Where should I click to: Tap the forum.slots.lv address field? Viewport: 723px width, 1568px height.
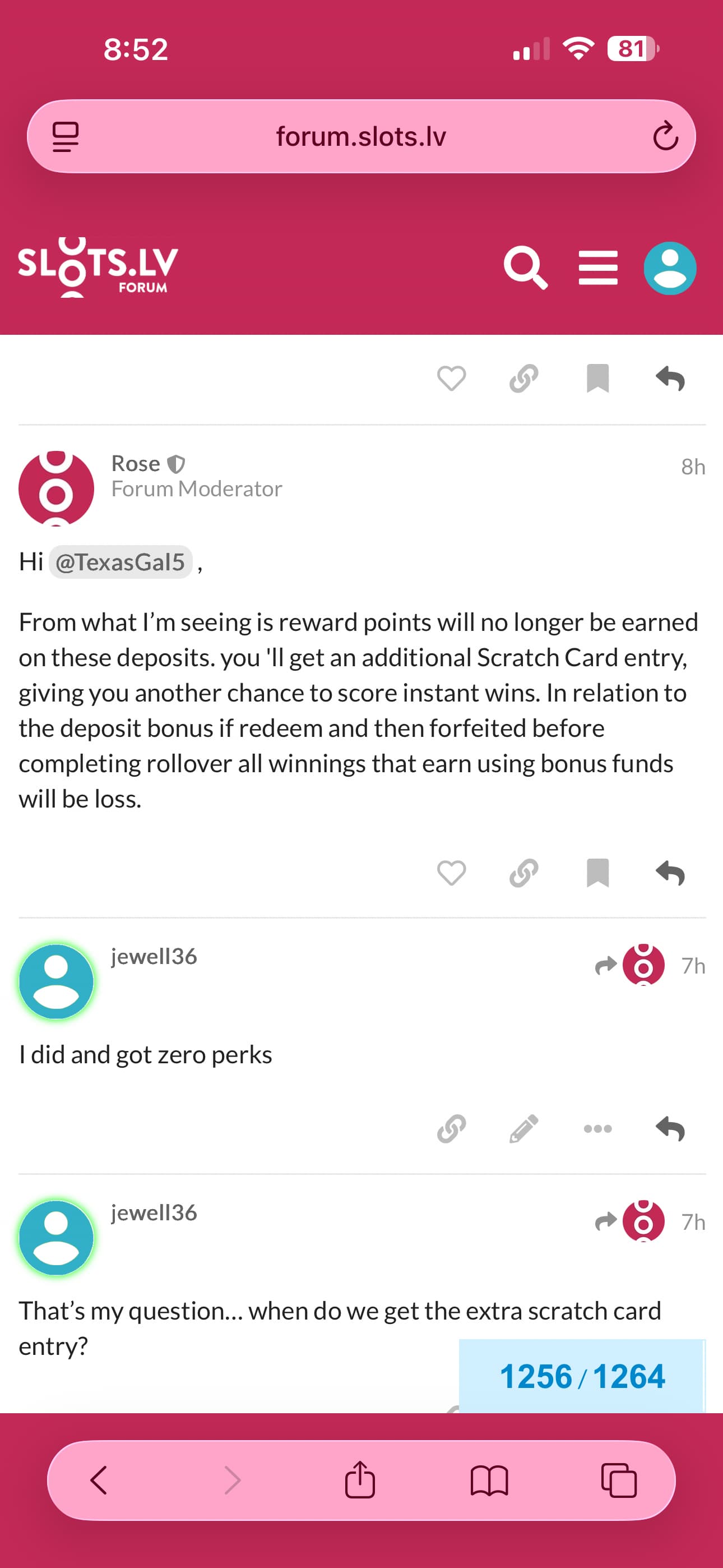click(361, 136)
